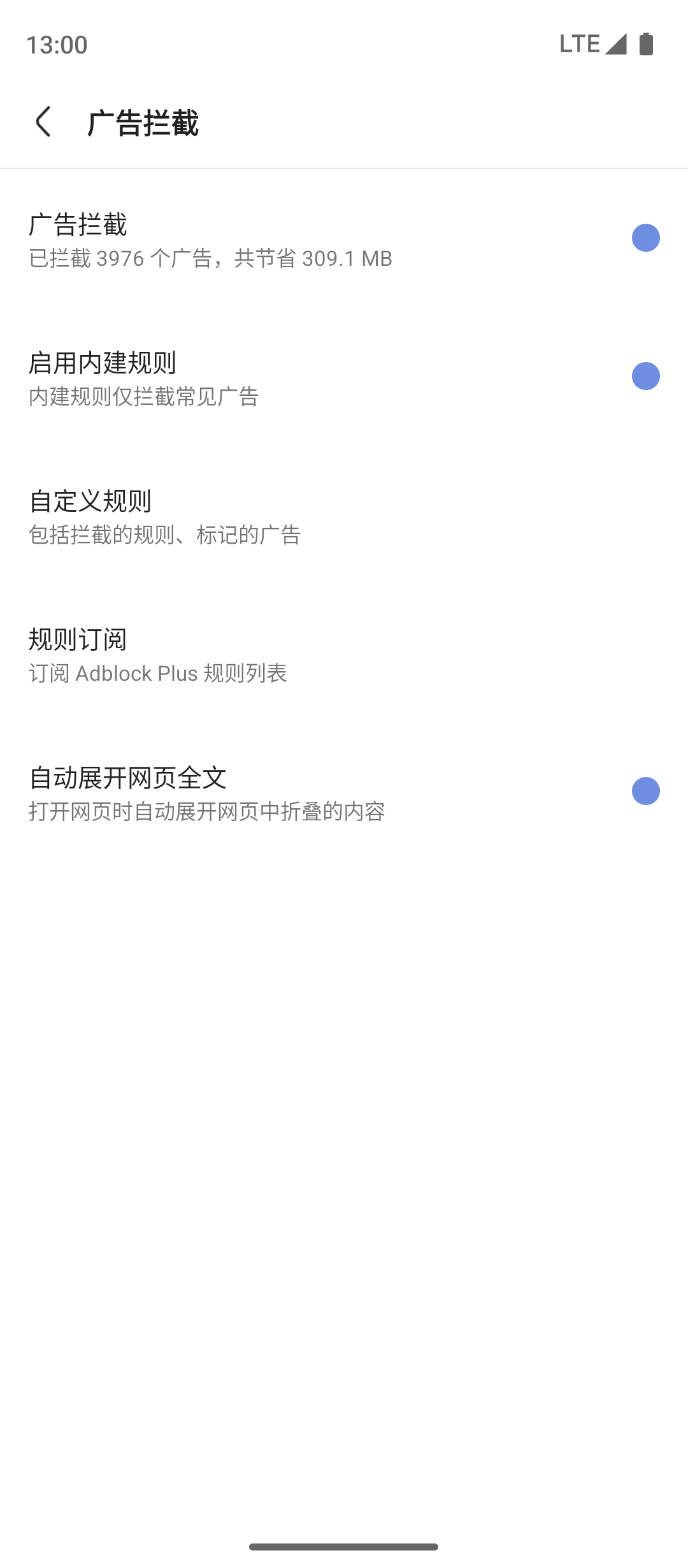Tap the back arrow to exit 广告拦截
Viewport: 688px width, 1568px height.
tap(45, 122)
